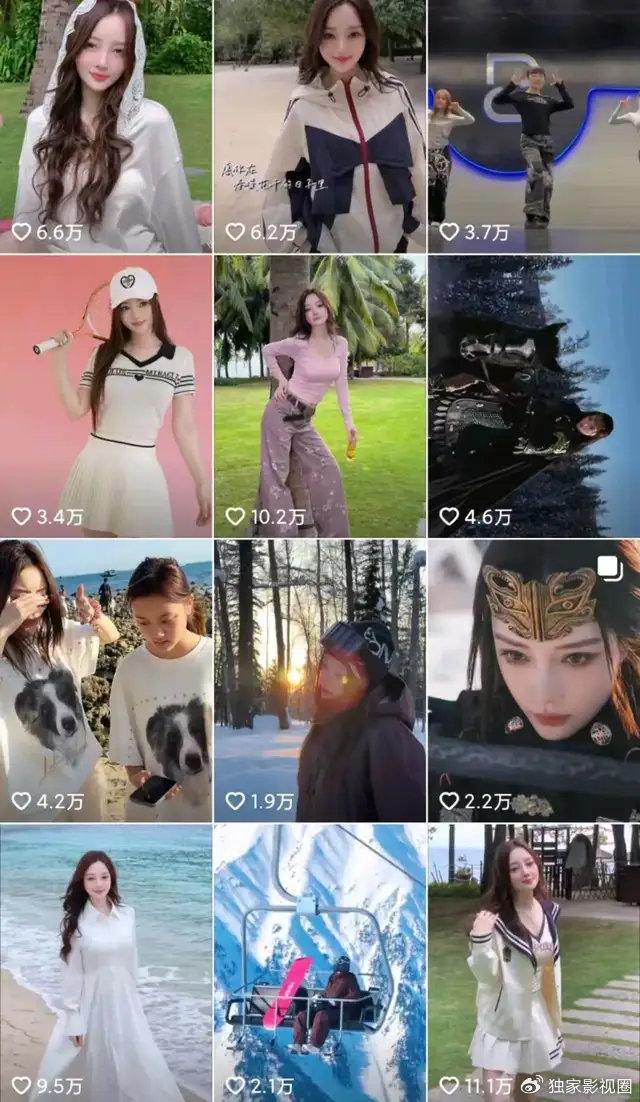Open the ski lift video with 2.1万 likes
Image resolution: width=640 pixels, height=1102 pixels.
320,963
